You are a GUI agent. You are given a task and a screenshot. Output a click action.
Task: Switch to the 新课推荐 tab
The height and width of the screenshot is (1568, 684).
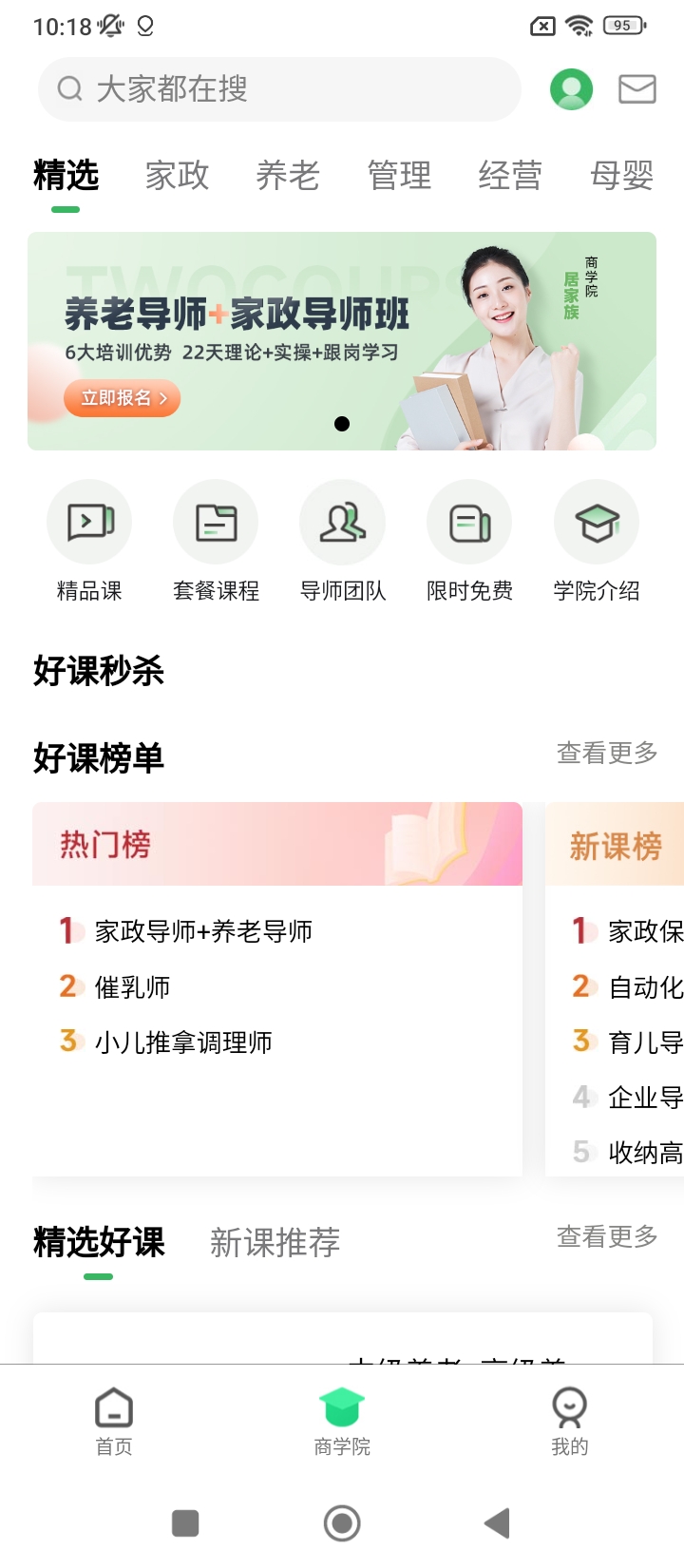coord(275,1242)
